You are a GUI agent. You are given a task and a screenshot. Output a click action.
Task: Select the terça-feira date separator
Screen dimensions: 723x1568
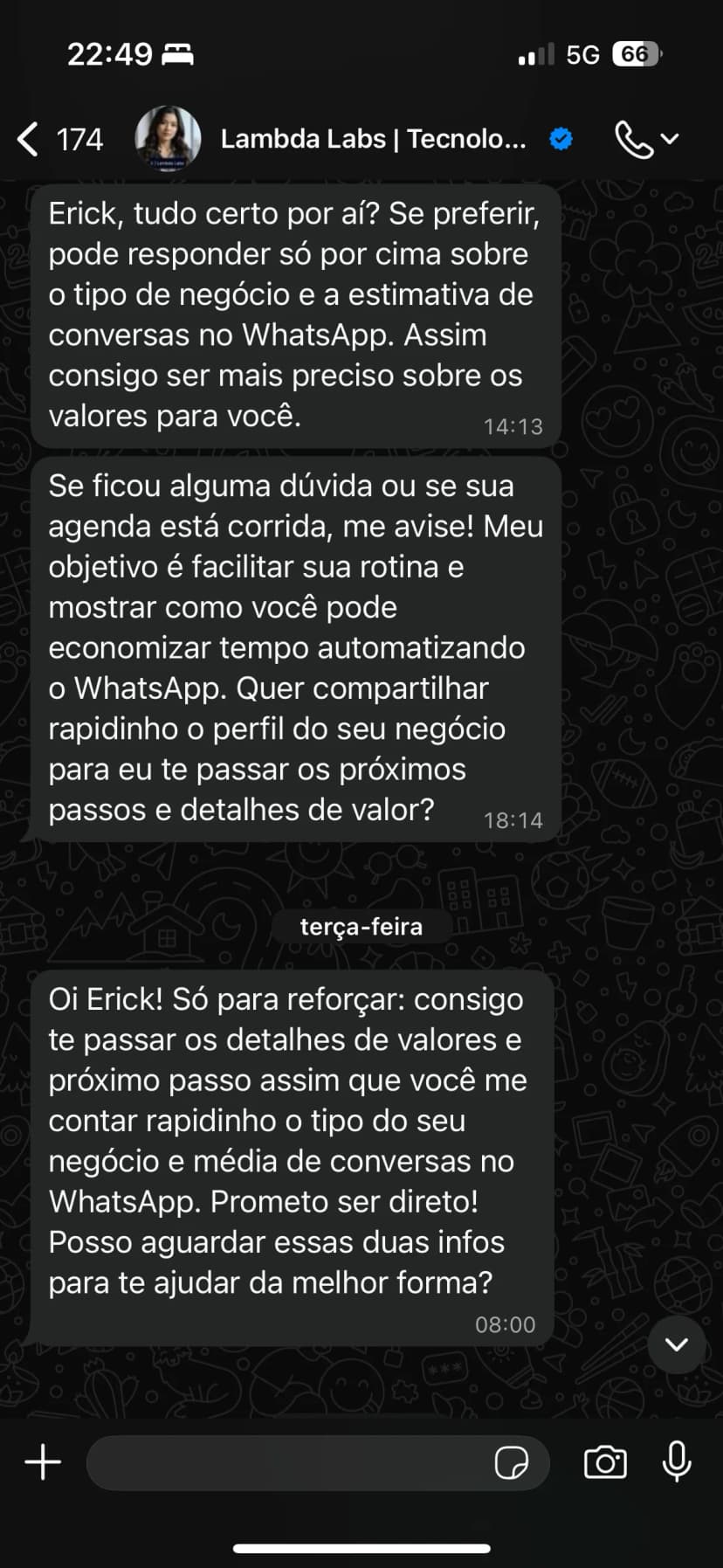361,926
